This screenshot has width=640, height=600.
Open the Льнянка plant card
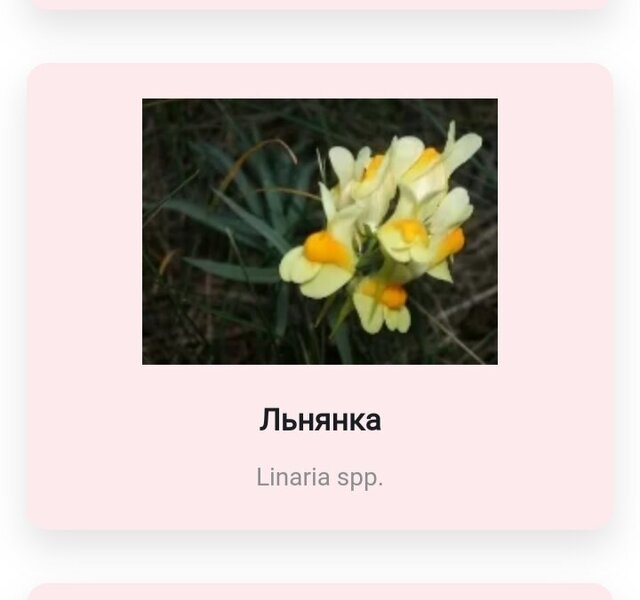coord(320,419)
